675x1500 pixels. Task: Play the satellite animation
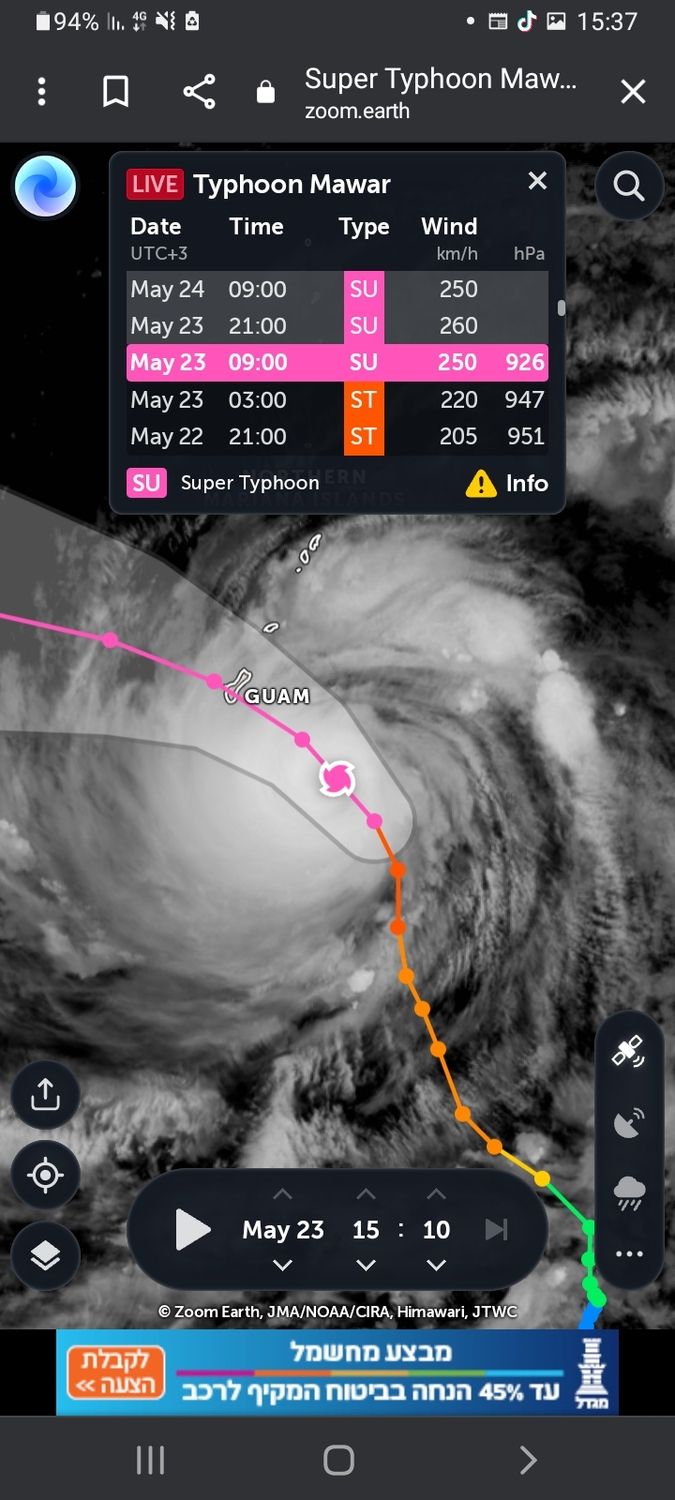[192, 1230]
